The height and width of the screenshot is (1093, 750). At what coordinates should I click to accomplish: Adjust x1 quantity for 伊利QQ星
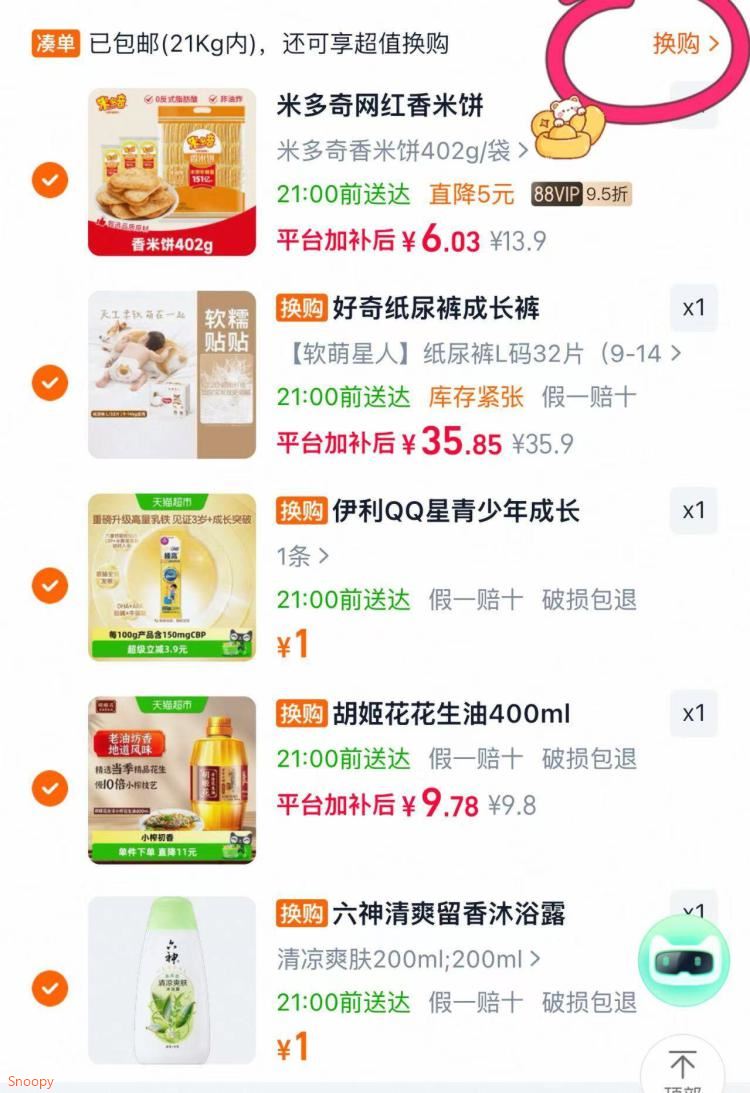tap(694, 510)
